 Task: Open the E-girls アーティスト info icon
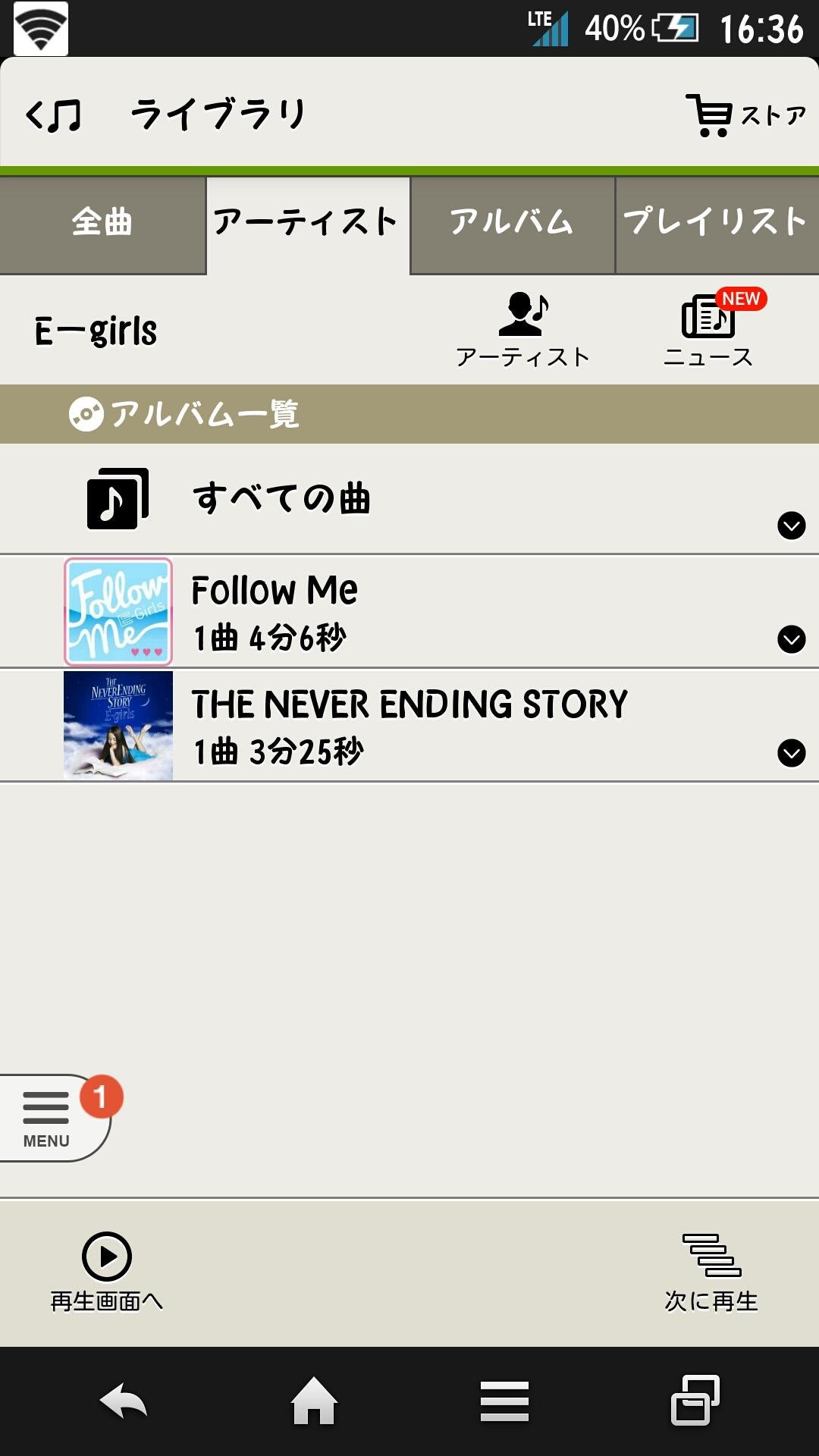click(x=523, y=331)
